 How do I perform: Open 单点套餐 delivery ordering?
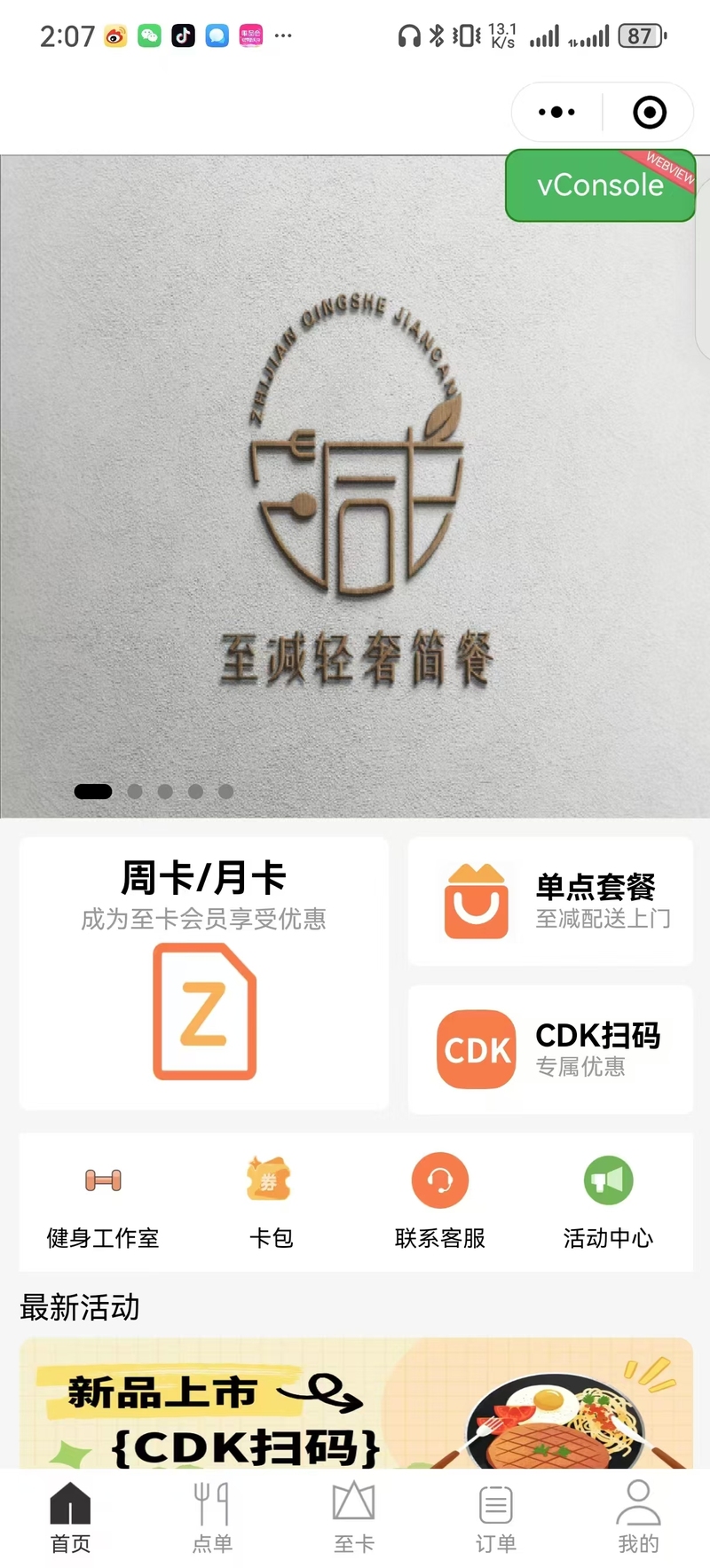click(550, 901)
